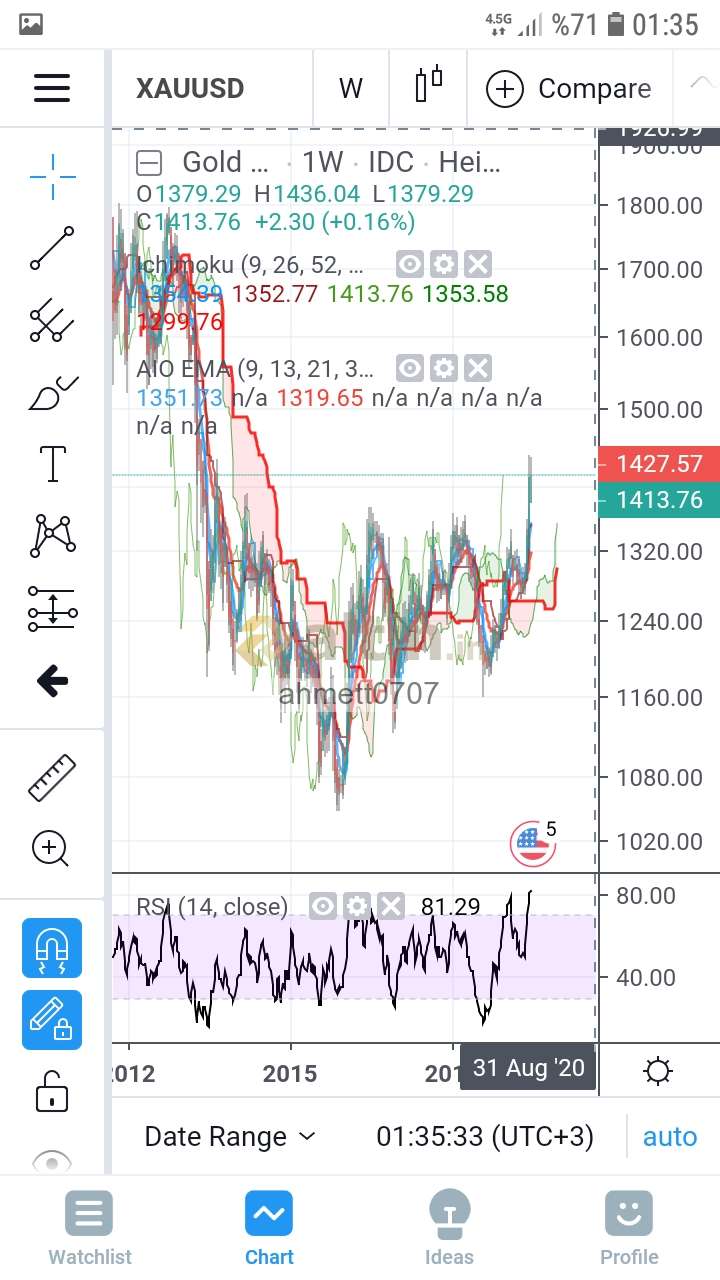This screenshot has width=720, height=1280.
Task: Switch to the Ideas tab
Action: pyautogui.click(x=449, y=1228)
